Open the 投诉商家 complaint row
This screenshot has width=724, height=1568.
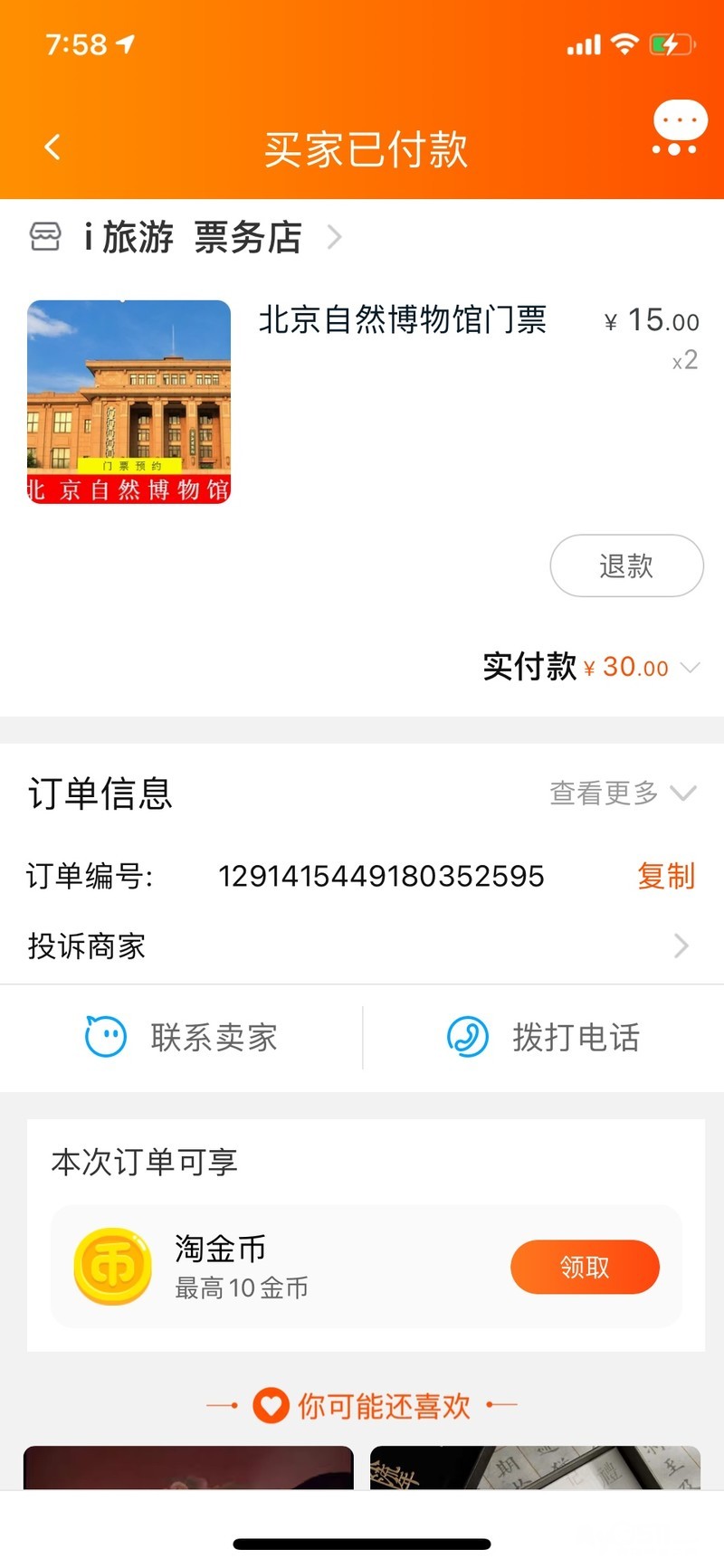362,946
